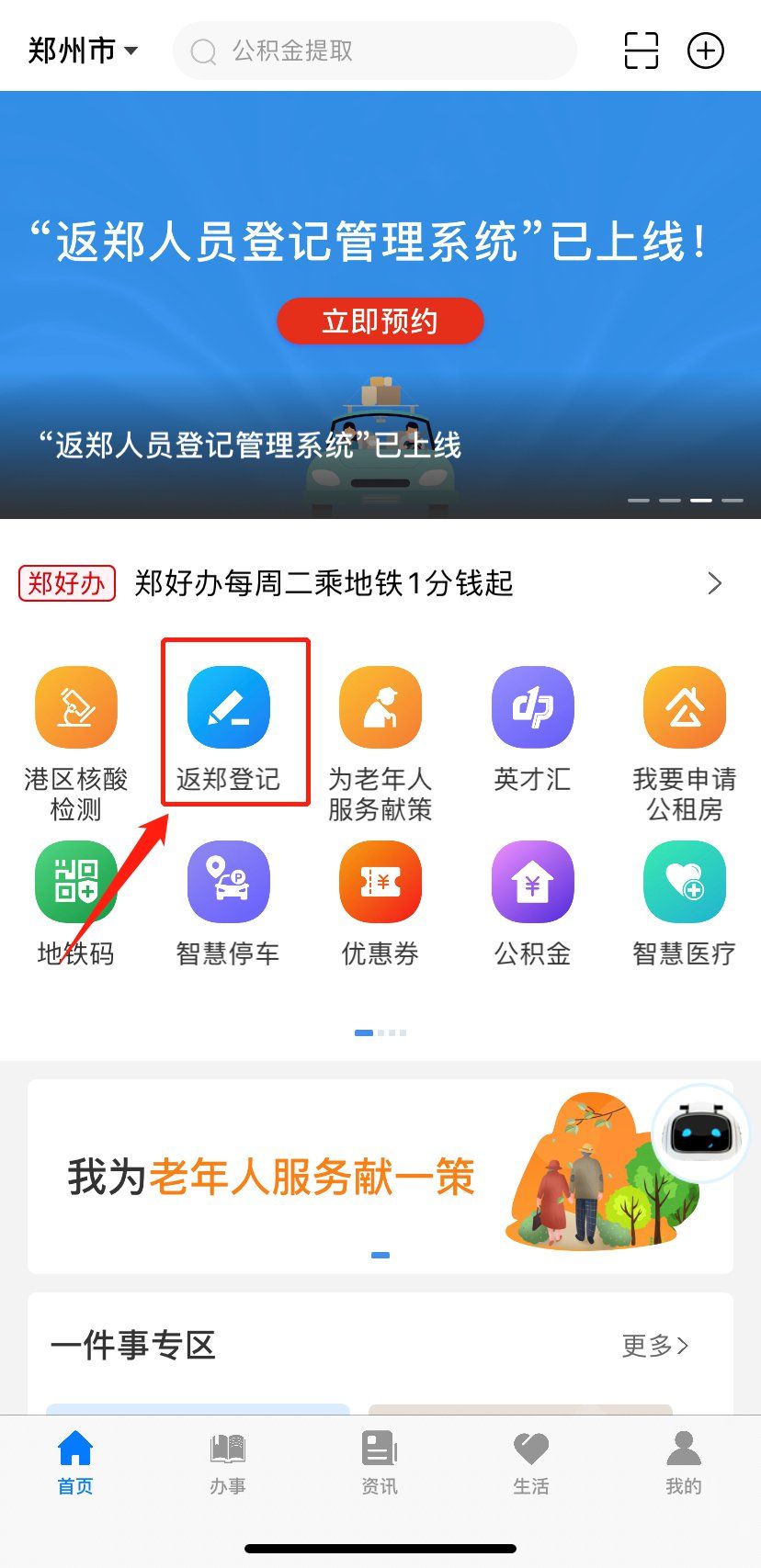761x1568 pixels.
Task: Open the 郑州市 city selector dropdown
Action: point(83,51)
